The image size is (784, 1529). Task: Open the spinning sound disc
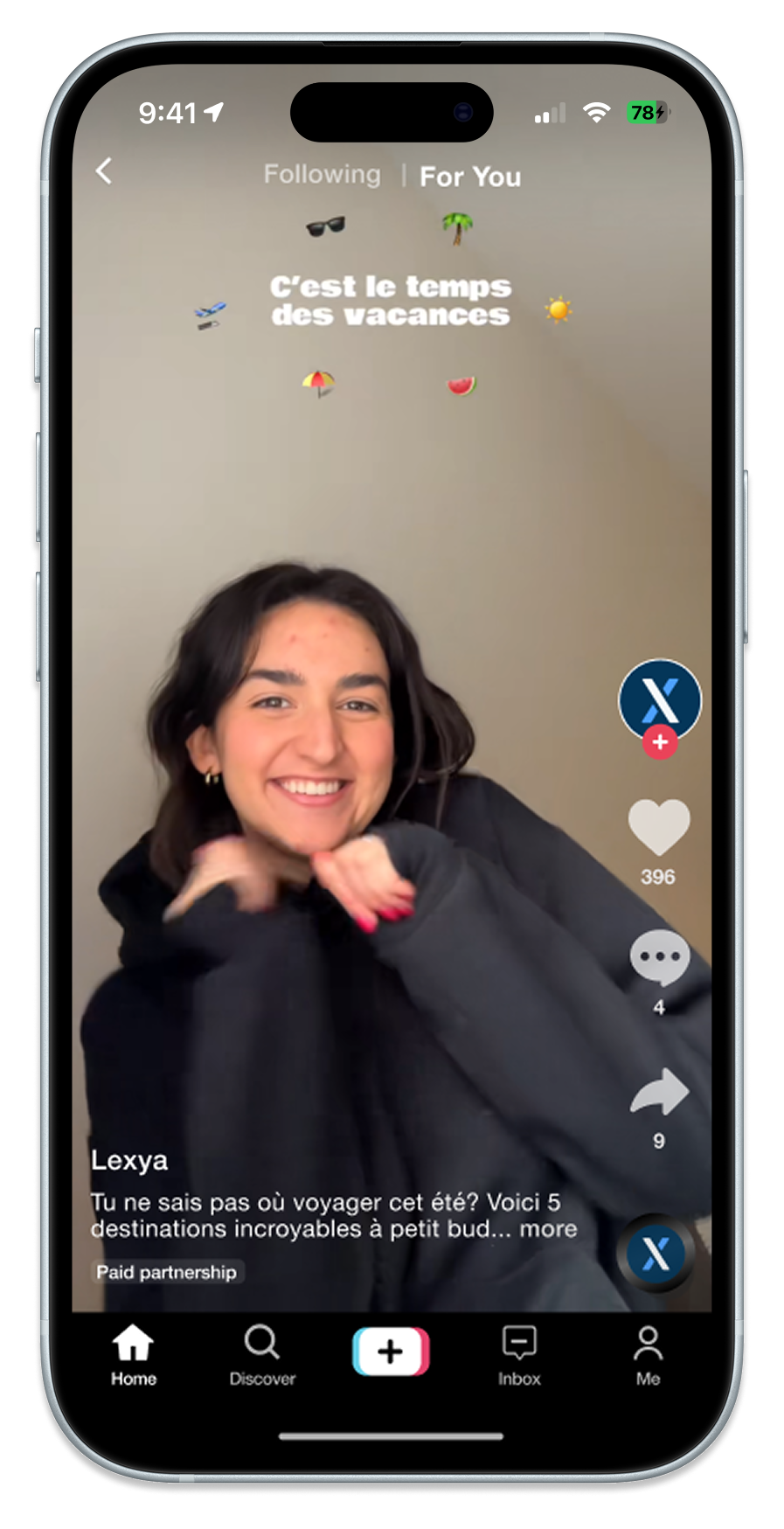pos(656,1254)
